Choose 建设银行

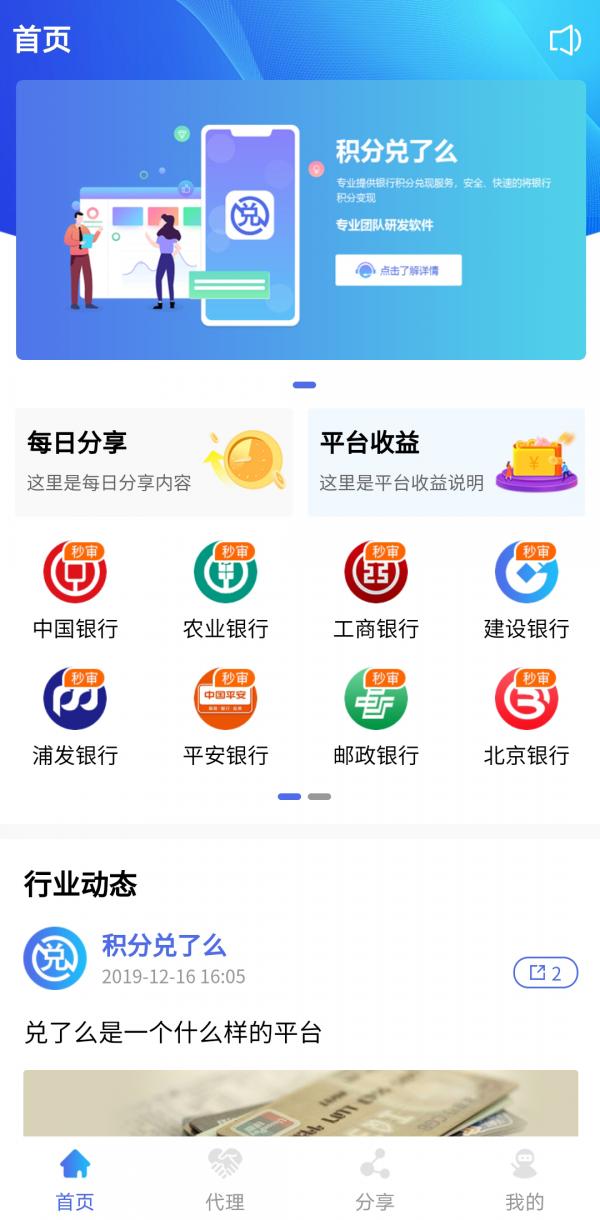point(526,590)
